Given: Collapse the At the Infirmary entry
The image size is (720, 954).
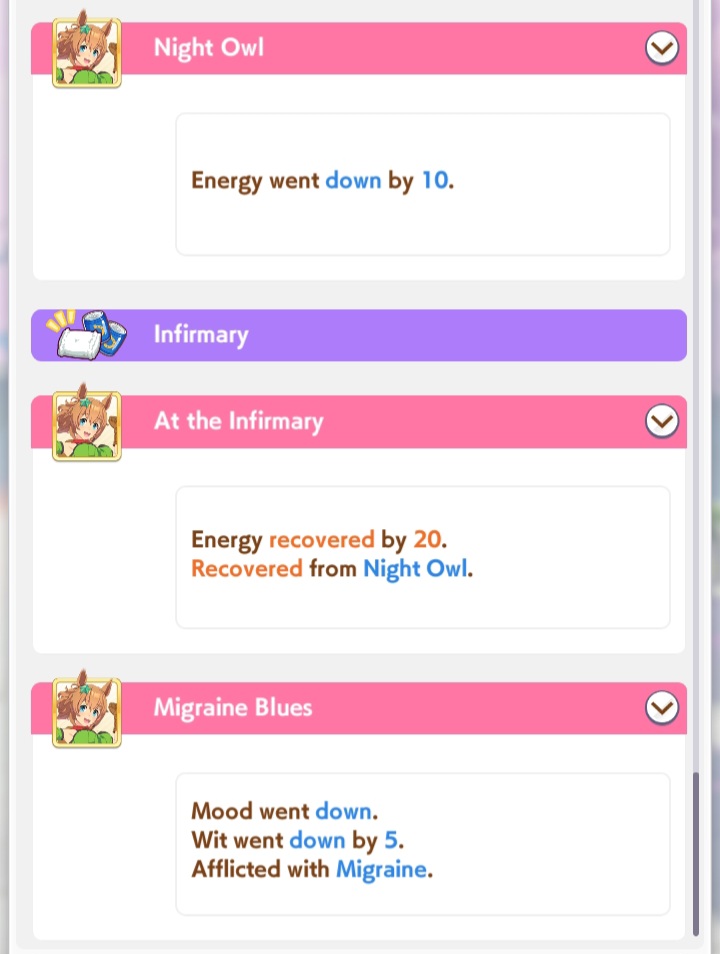Looking at the screenshot, I should (662, 422).
